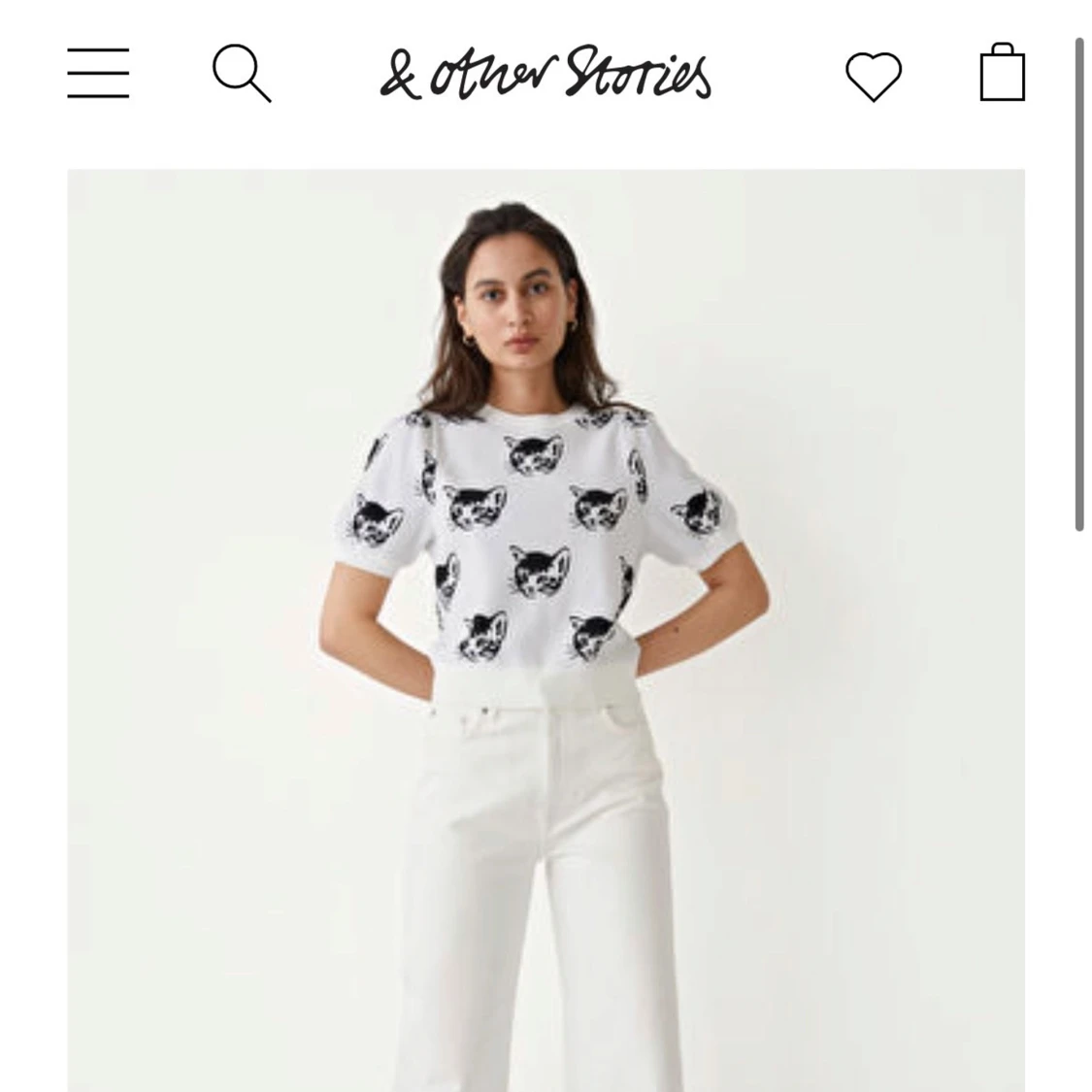Tap the search magnifier icon
This screenshot has height=1092, width=1092.
[241, 74]
